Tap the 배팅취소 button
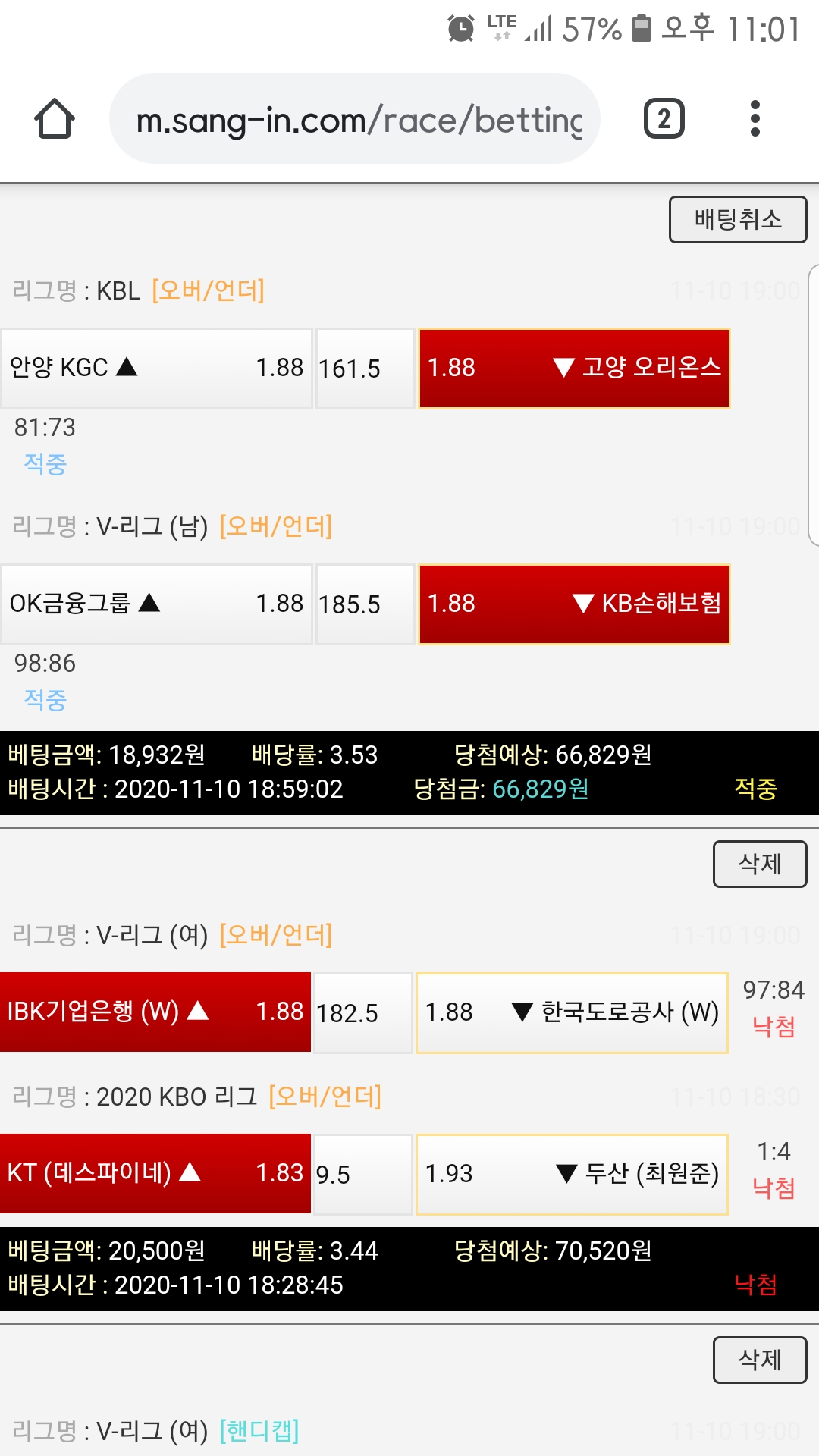819x1456 pixels. point(737,220)
